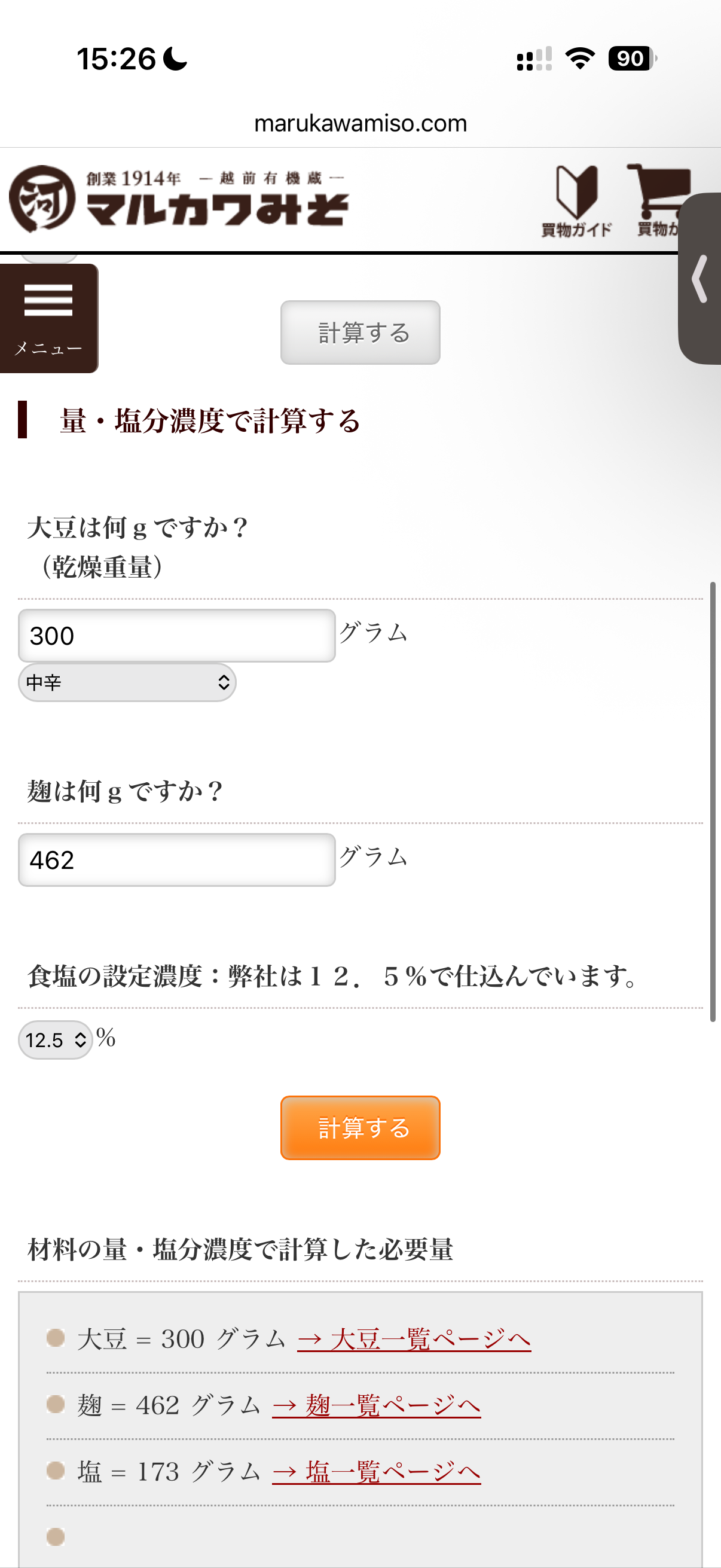Image resolution: width=721 pixels, height=1568 pixels.
Task: Follow the 塩一覧ページへ link
Action: pos(376,1472)
